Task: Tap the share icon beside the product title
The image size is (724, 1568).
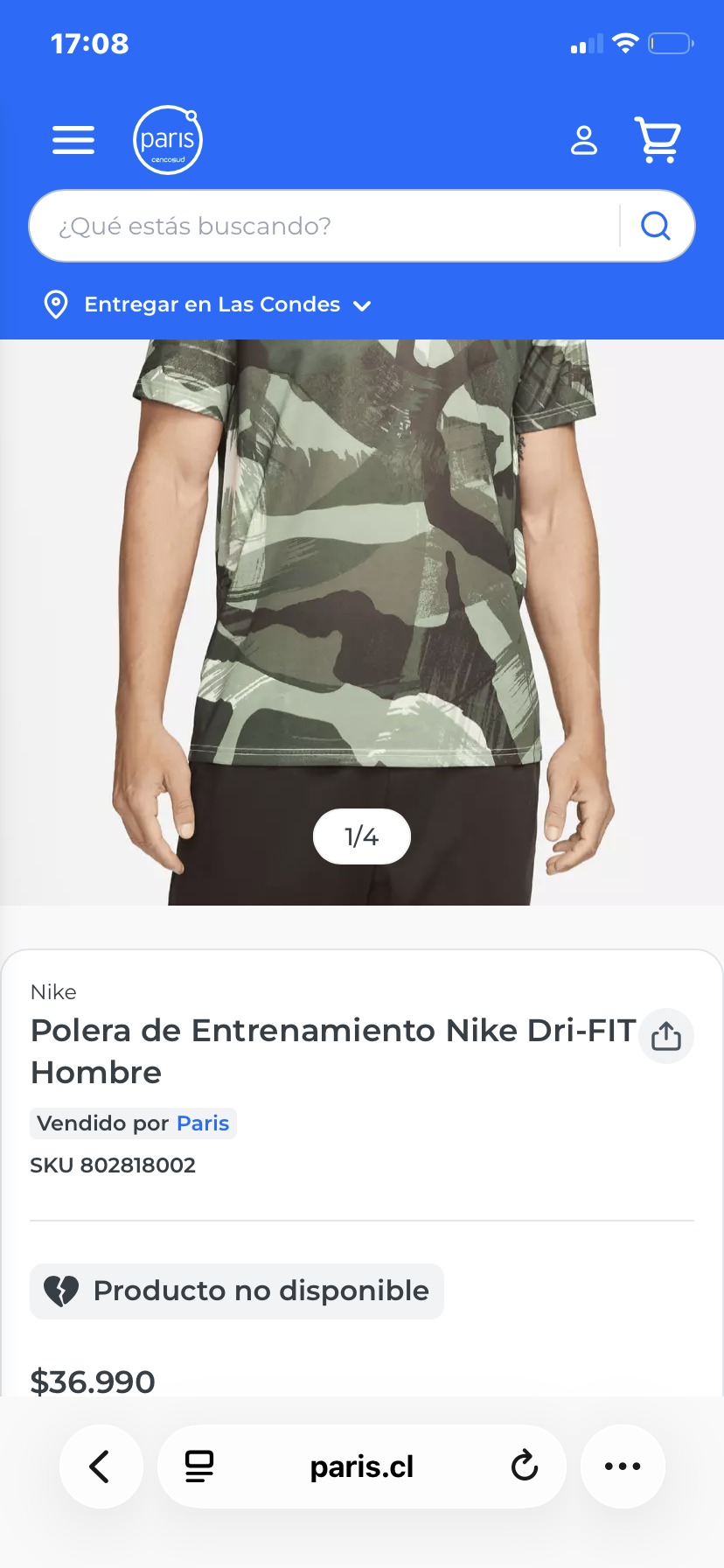Action: click(x=665, y=1035)
